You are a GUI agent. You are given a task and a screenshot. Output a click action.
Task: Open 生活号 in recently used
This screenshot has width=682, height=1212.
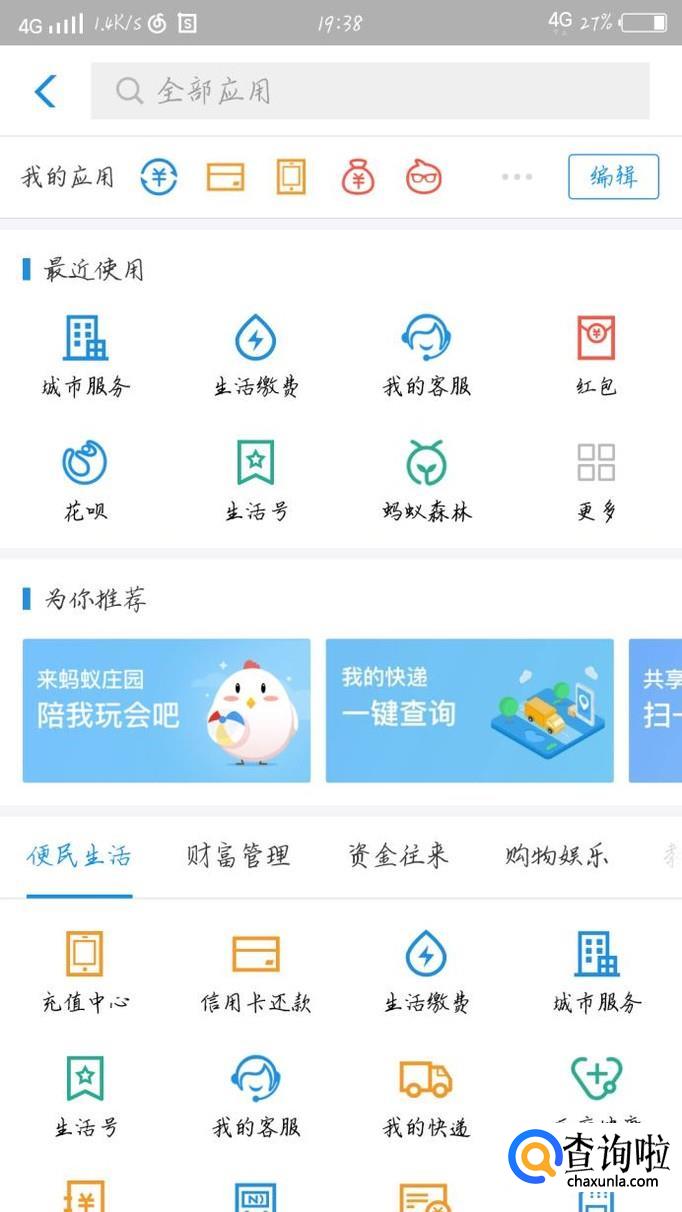(x=256, y=479)
